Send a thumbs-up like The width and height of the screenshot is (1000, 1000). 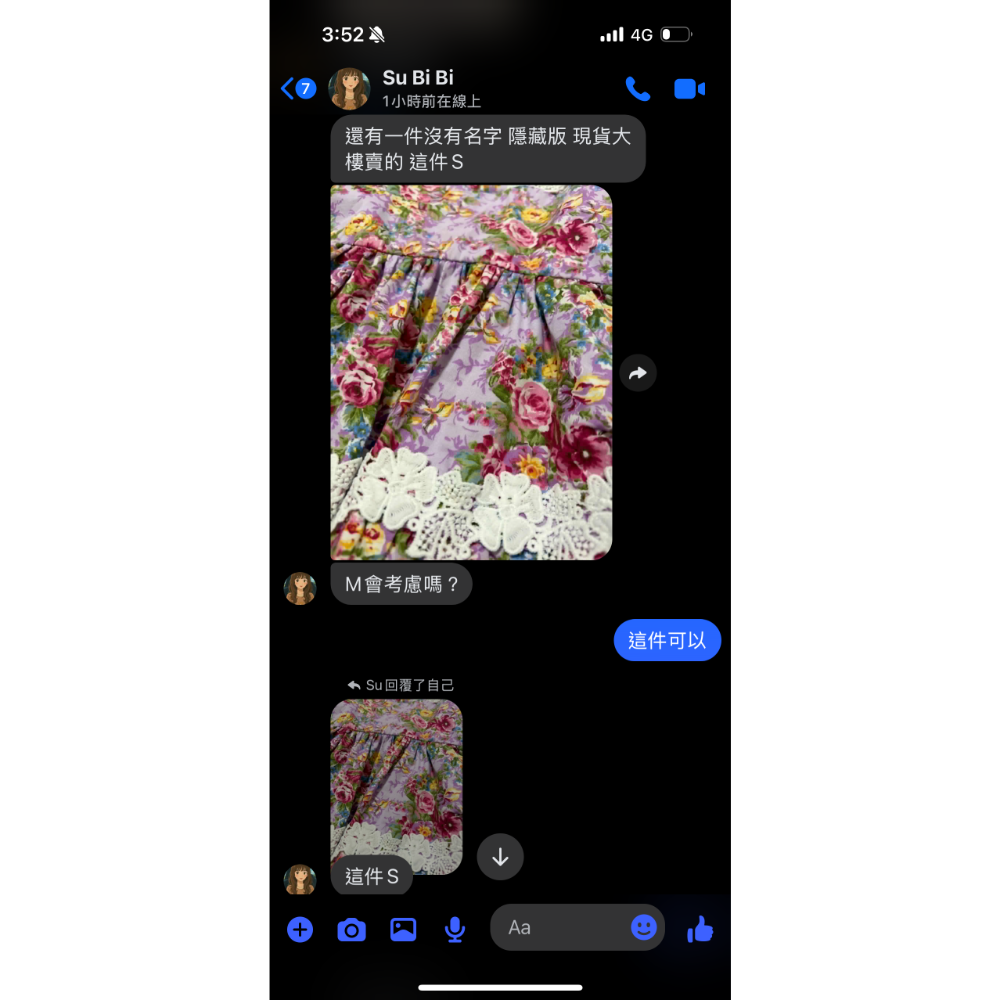(x=700, y=930)
